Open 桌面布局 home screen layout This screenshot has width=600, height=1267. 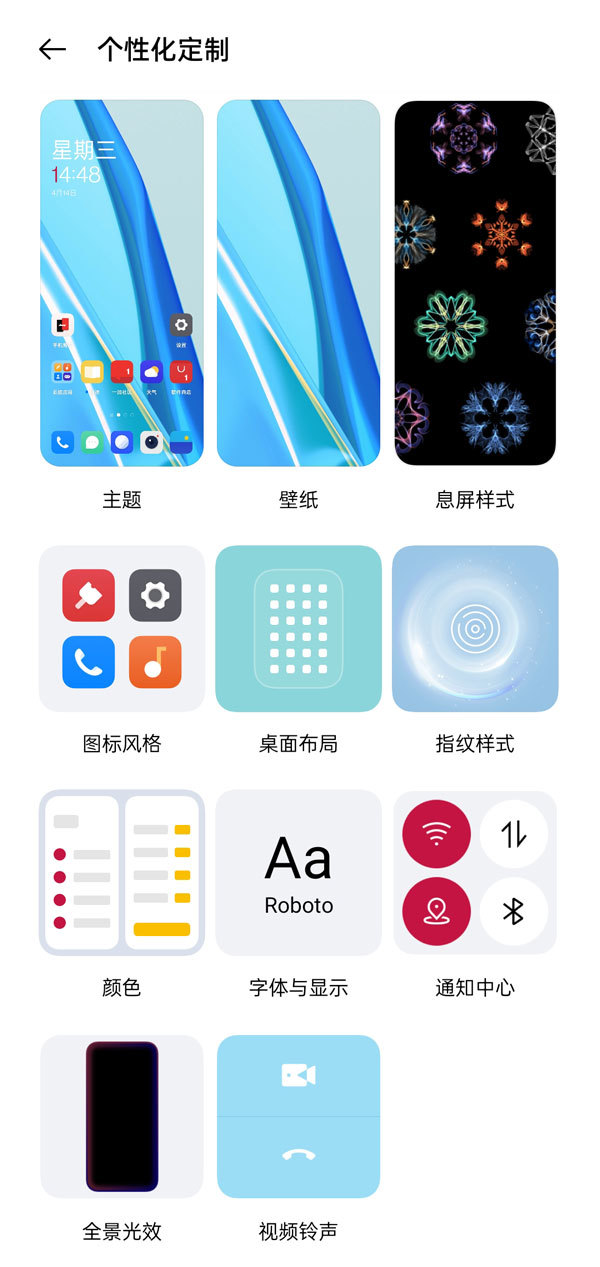point(298,629)
